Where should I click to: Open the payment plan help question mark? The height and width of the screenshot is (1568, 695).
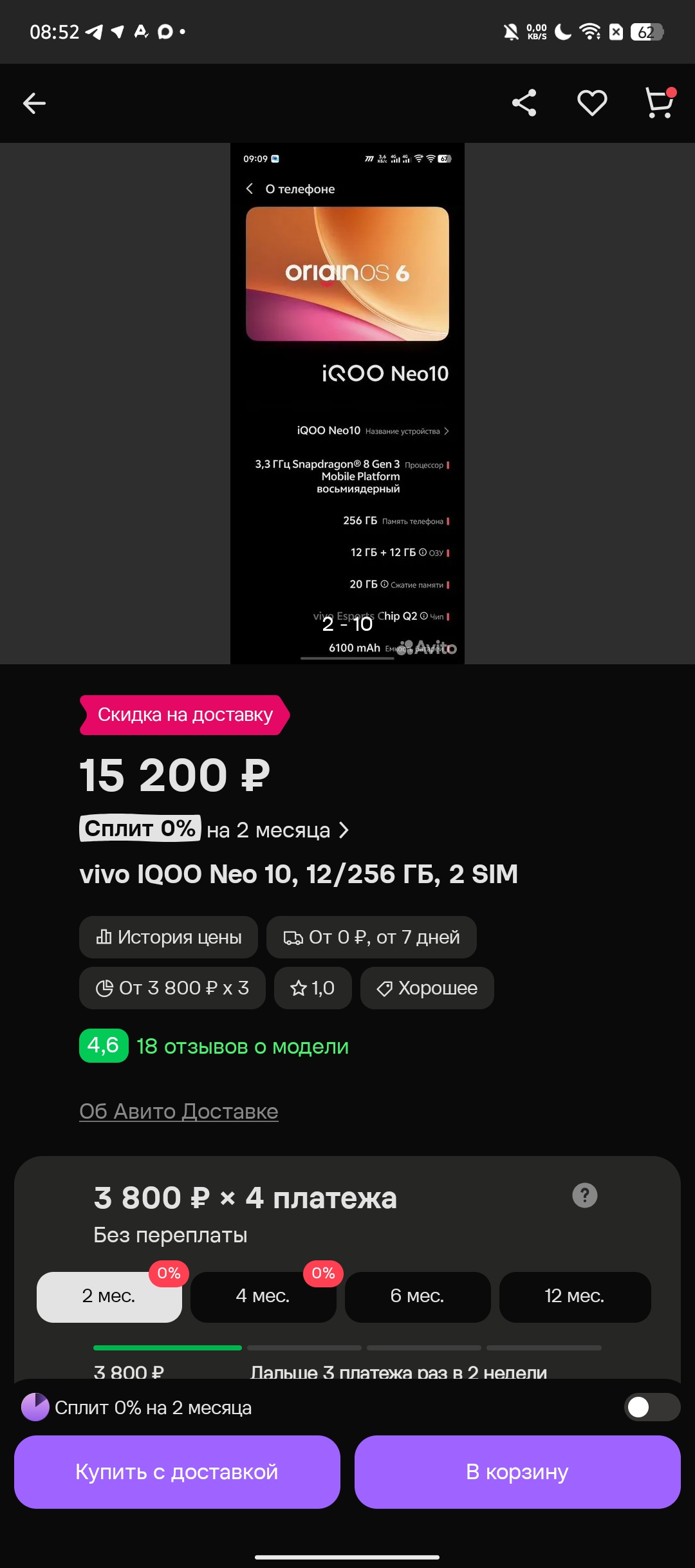(x=585, y=1195)
